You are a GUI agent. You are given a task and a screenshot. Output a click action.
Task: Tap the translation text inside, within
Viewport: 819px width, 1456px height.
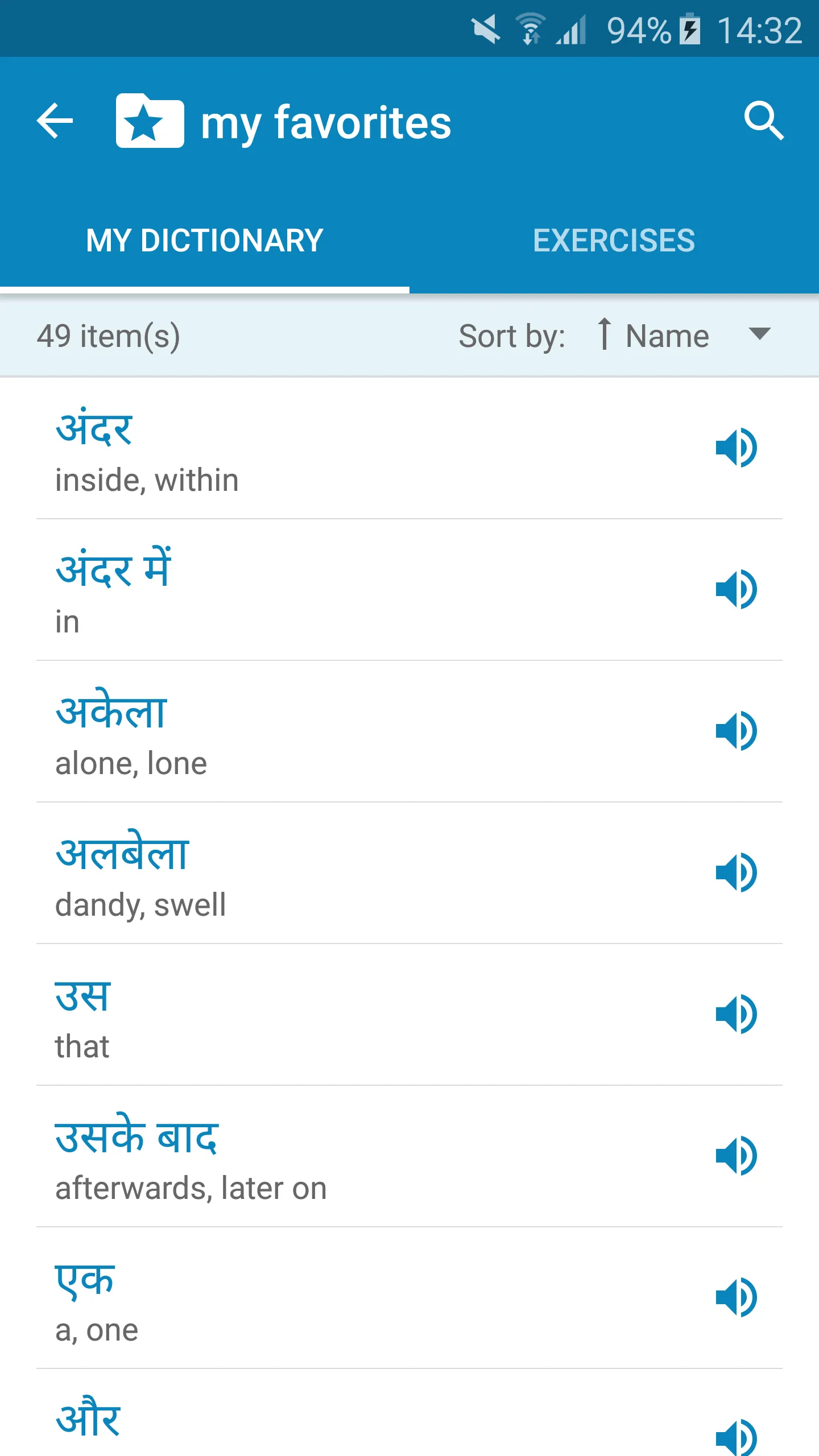(146, 479)
